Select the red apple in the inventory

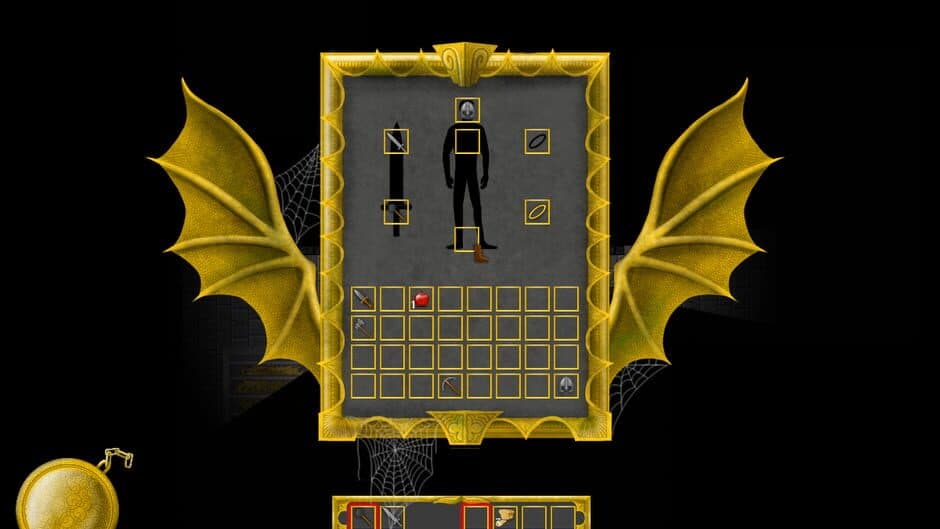tap(421, 298)
